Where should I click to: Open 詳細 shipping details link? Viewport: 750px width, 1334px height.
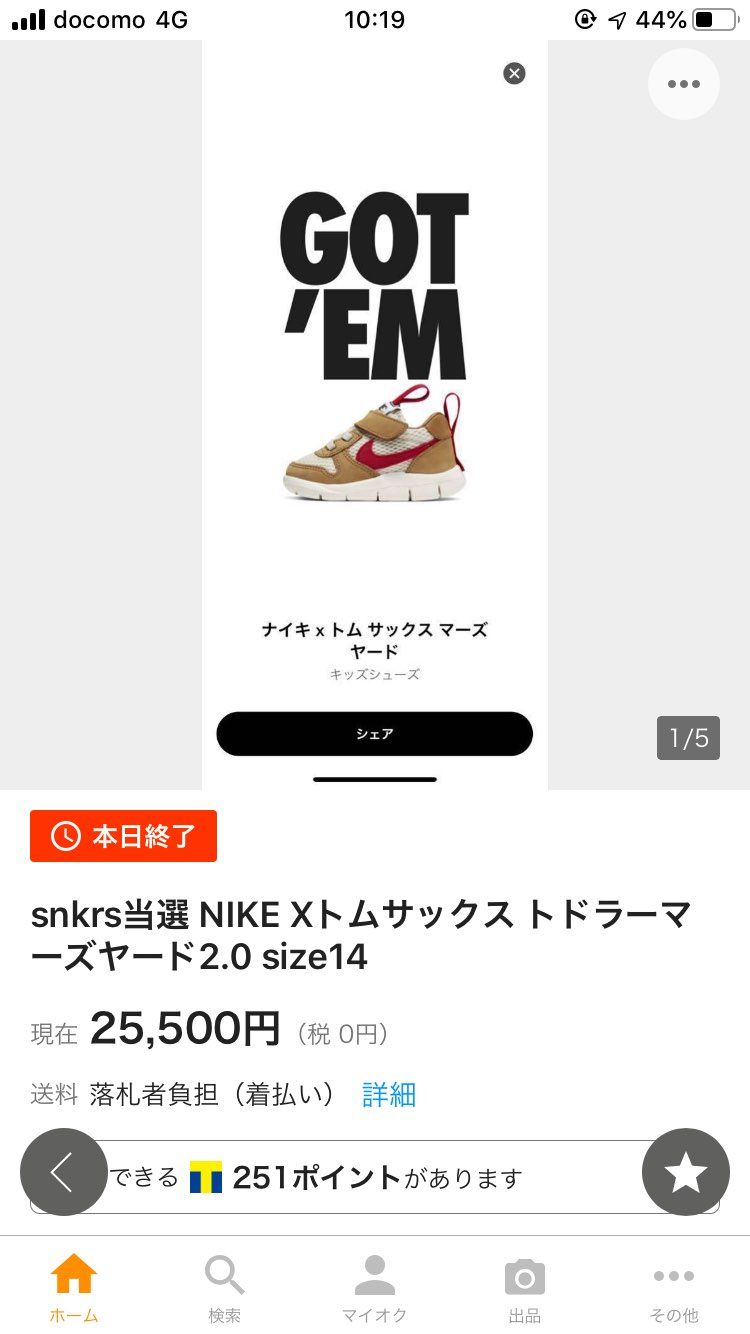coord(389,1095)
